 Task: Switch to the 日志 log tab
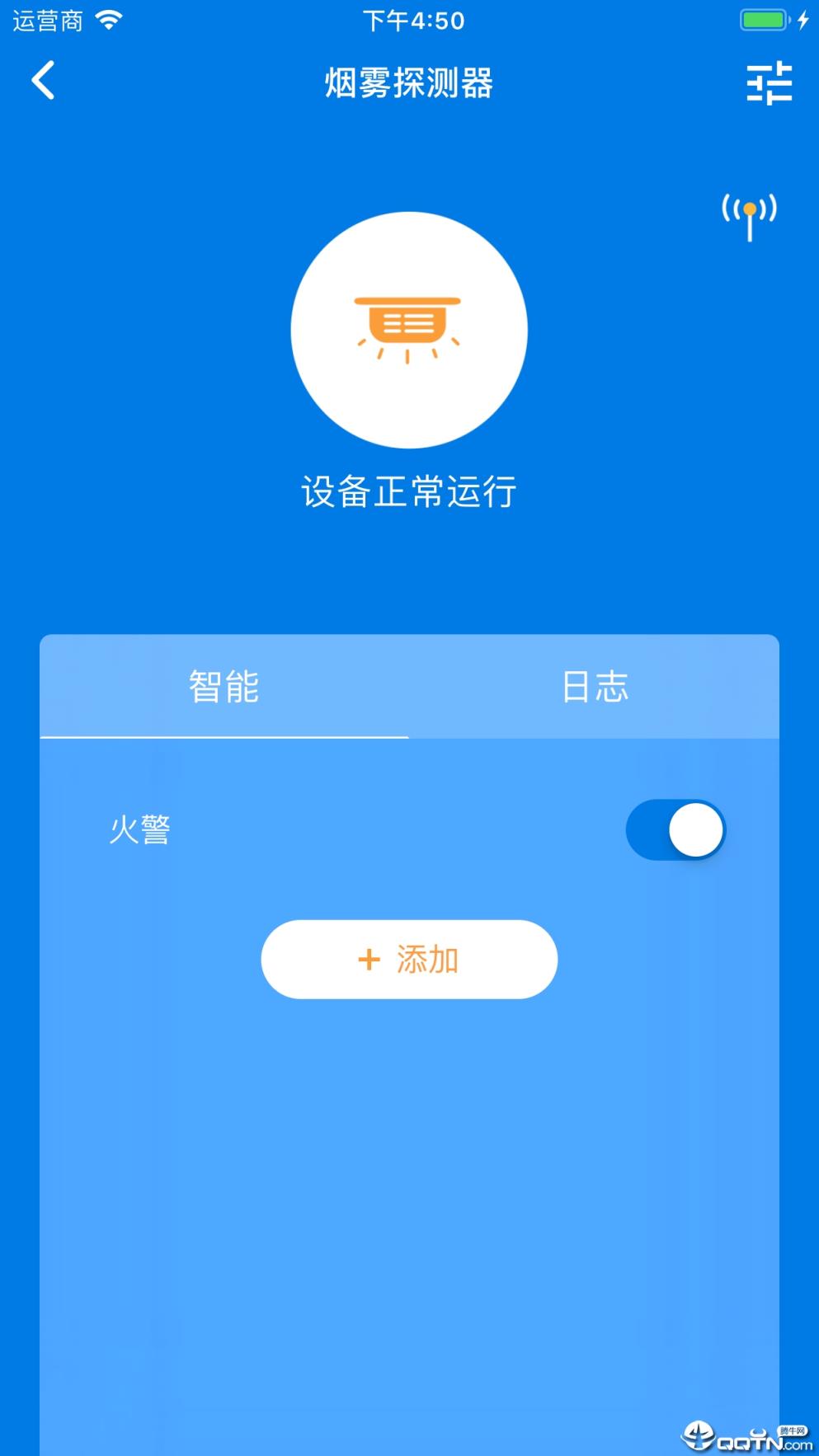595,688
